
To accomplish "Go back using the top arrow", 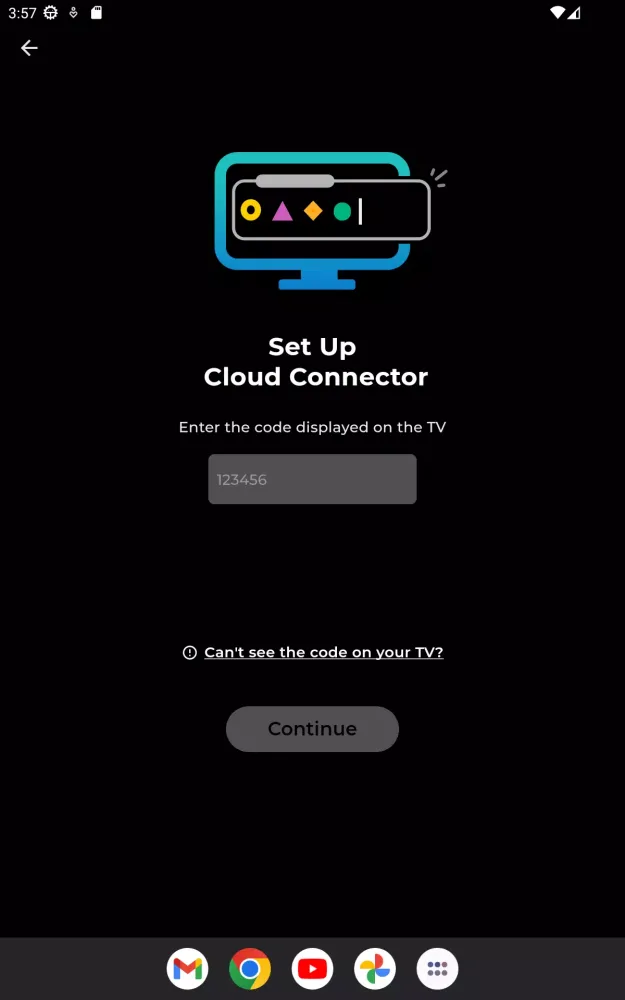I will [x=29, y=48].
